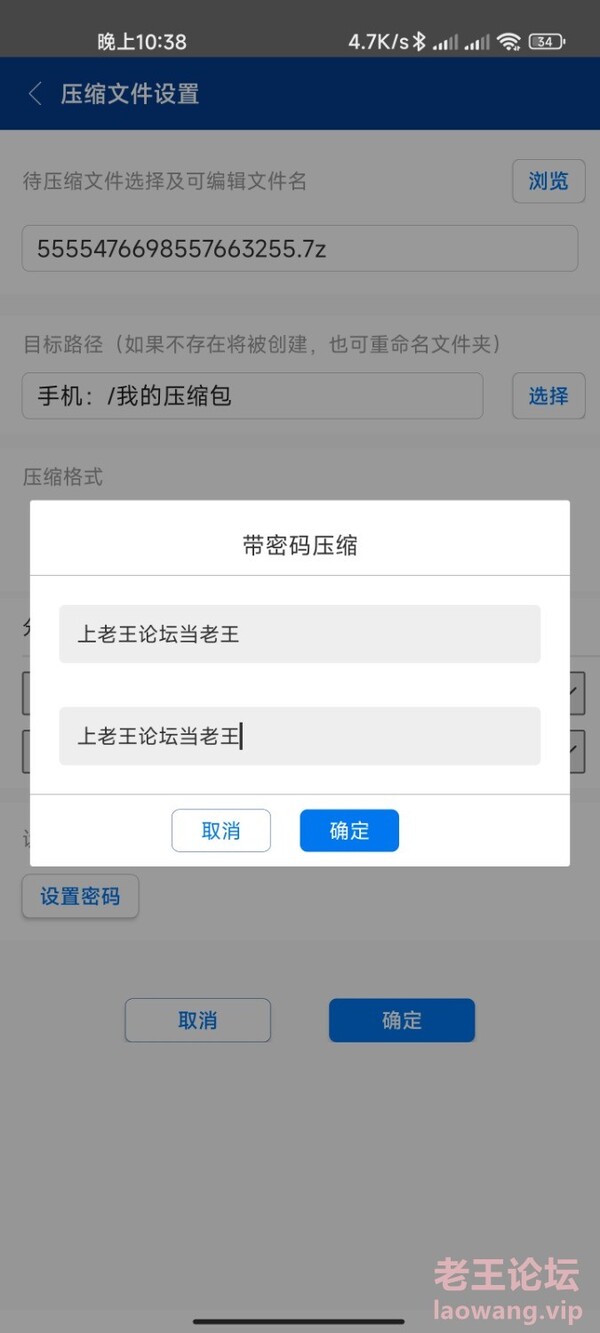Tap the confirm password field with cursor
Screen dimensions: 600x1333
click(x=300, y=737)
